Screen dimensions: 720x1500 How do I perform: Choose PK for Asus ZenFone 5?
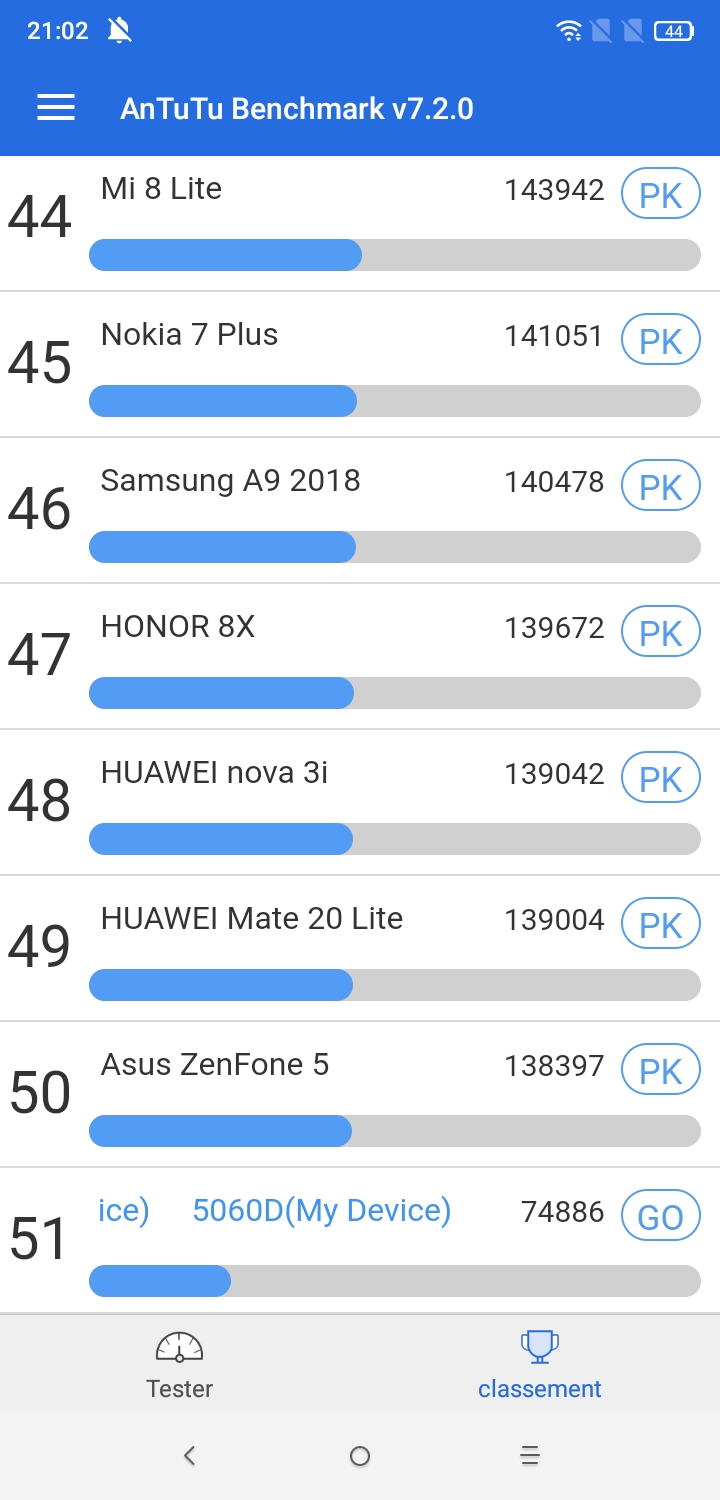pos(661,1070)
